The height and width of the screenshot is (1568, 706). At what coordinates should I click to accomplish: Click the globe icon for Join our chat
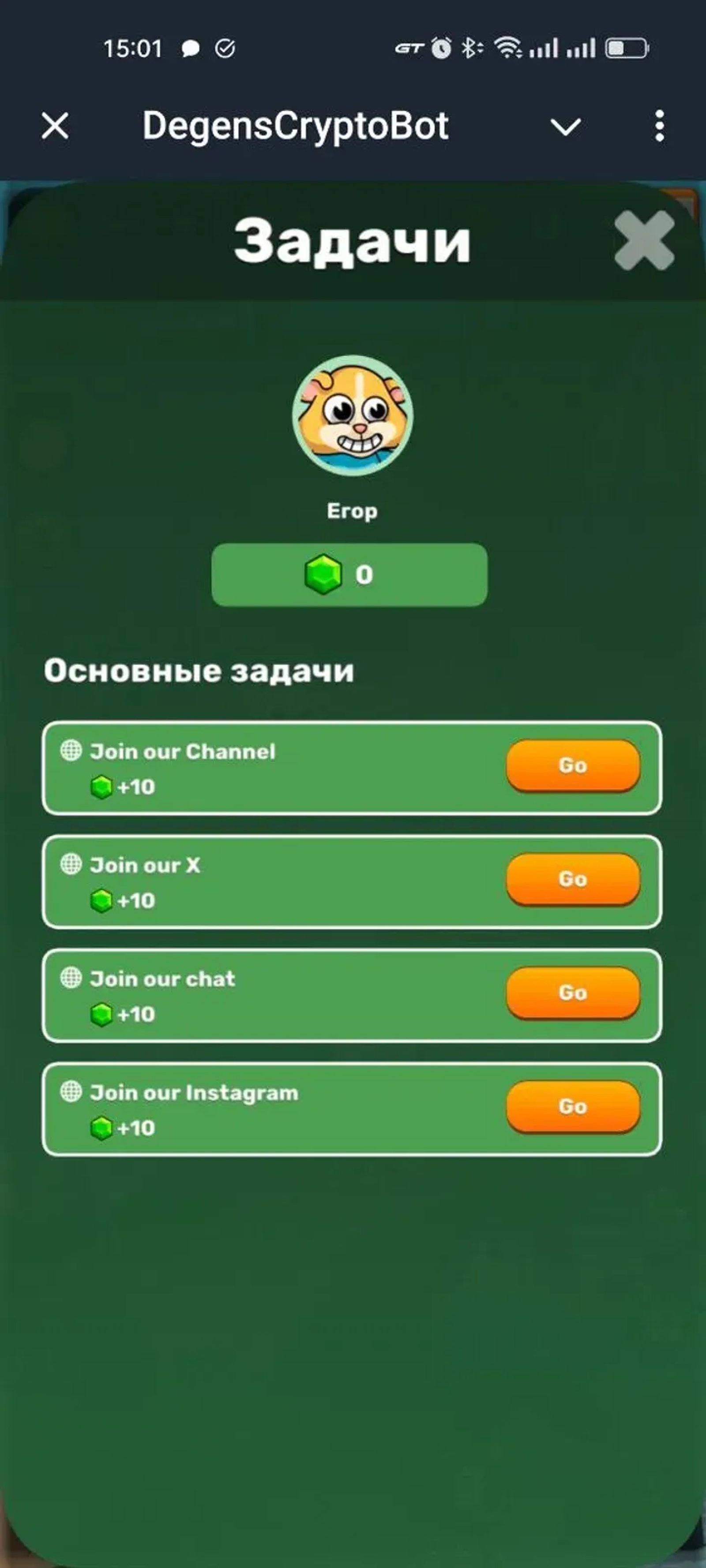(x=72, y=978)
